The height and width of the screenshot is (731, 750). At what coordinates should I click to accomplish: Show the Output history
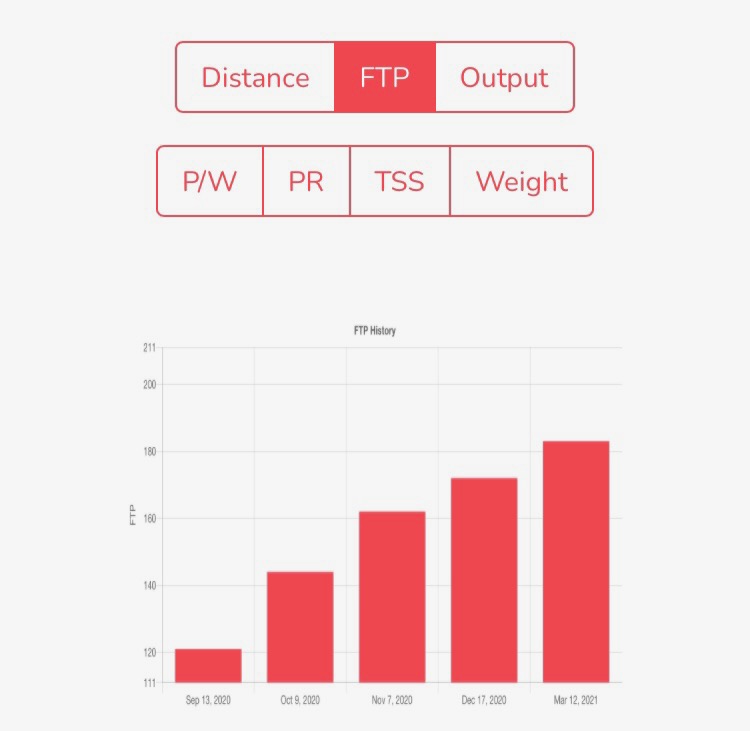pos(504,77)
